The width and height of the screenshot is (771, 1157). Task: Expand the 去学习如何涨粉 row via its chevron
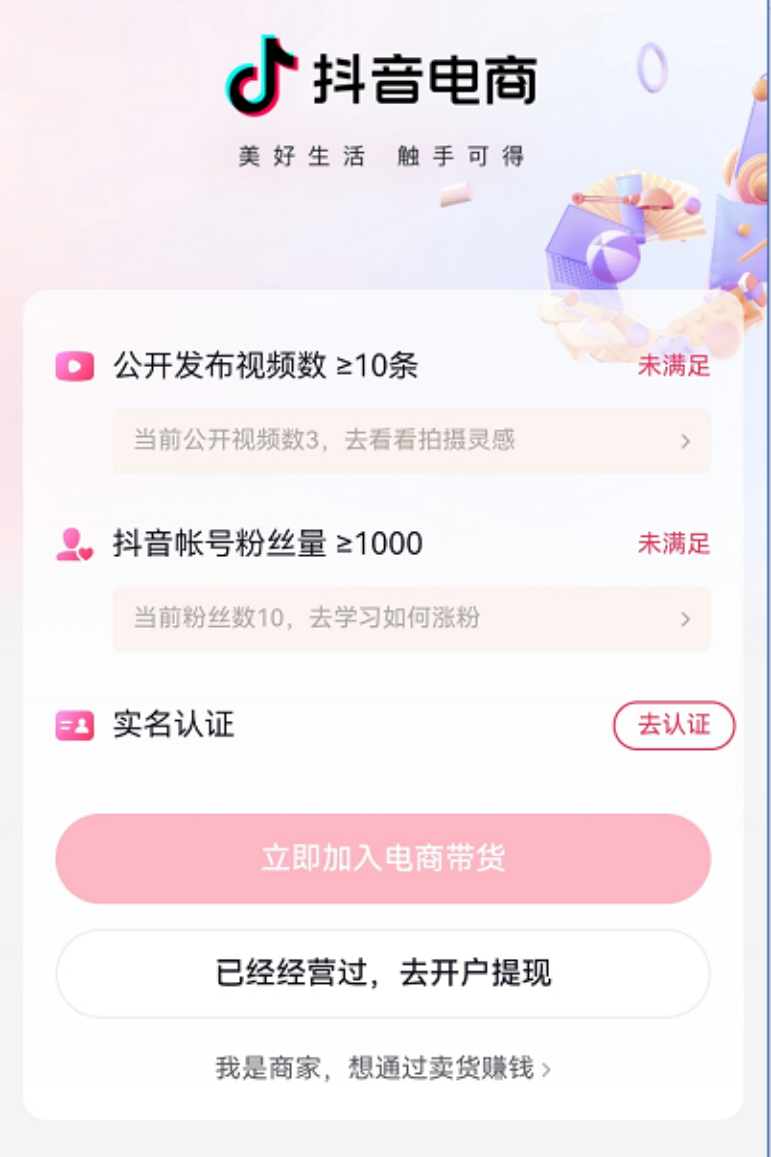[x=686, y=619]
